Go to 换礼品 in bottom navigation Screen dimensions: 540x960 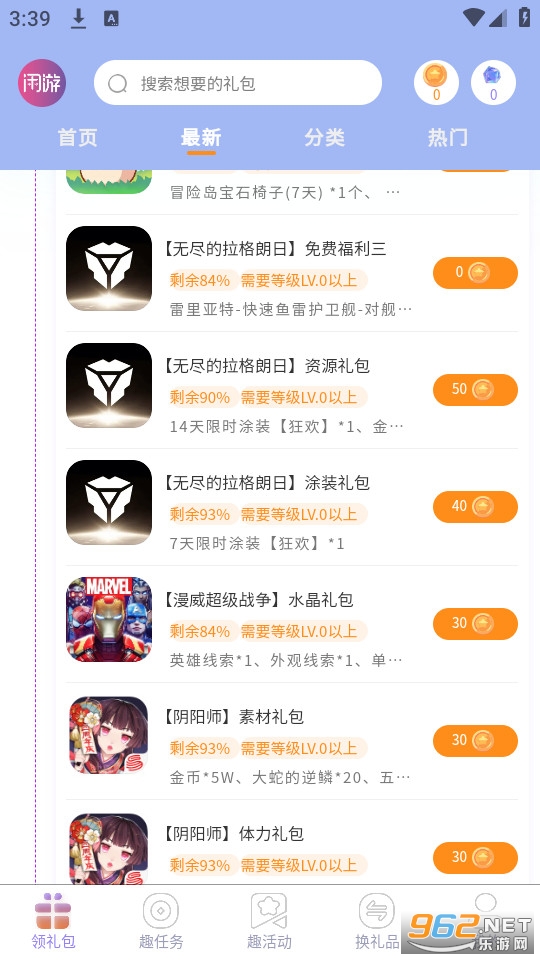(x=377, y=921)
